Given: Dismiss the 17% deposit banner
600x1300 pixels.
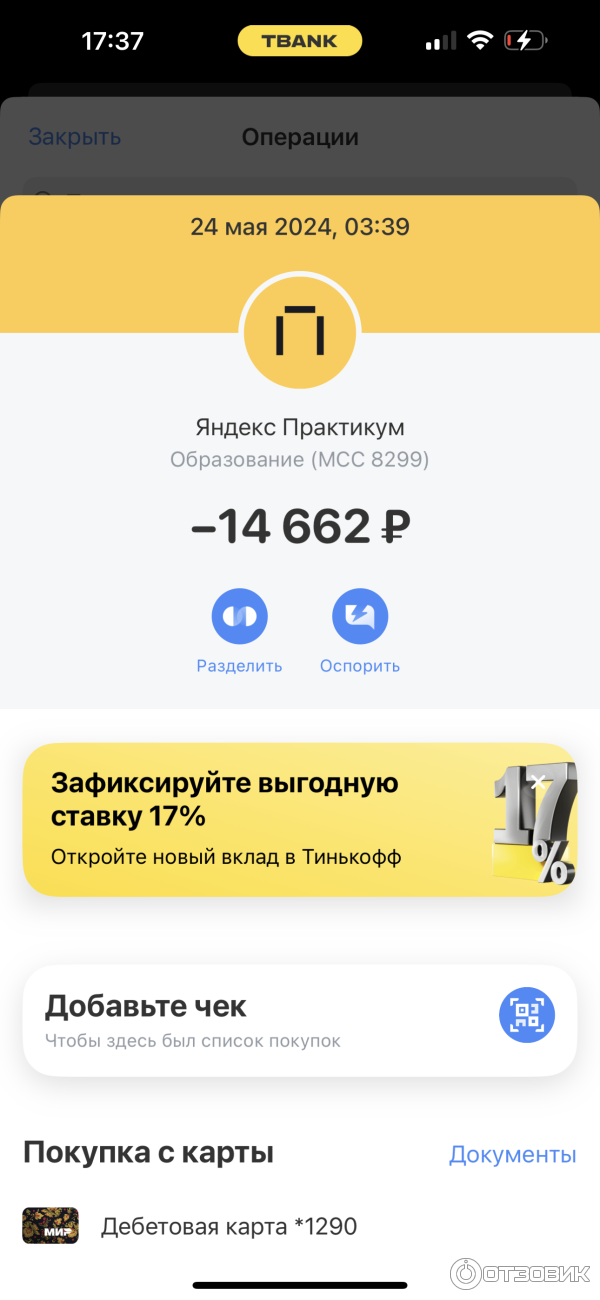Looking at the screenshot, I should (x=539, y=782).
